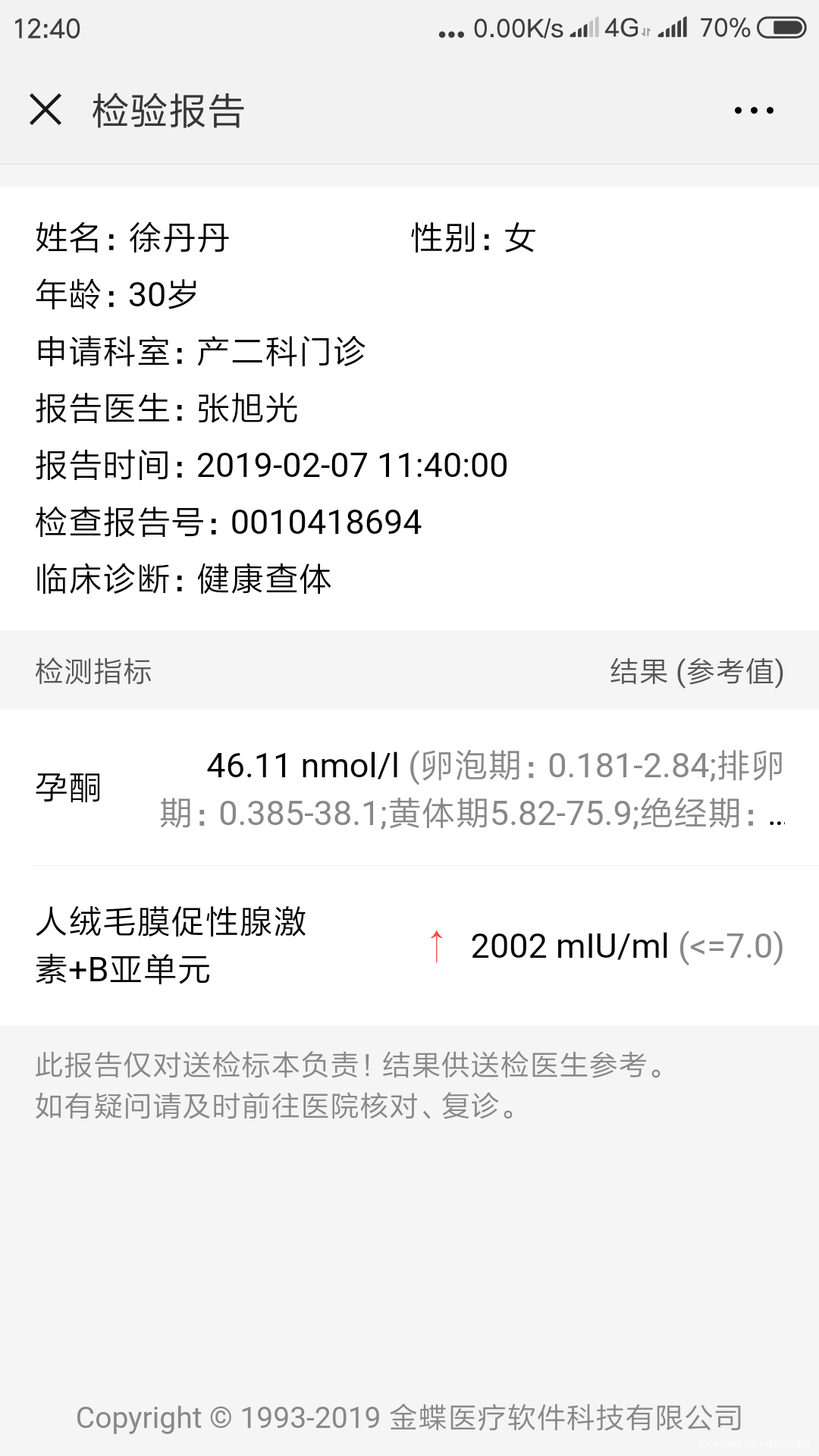Click the red up arrow beside 2002 mIU/ml
The width and height of the screenshot is (819, 1456).
tap(438, 948)
